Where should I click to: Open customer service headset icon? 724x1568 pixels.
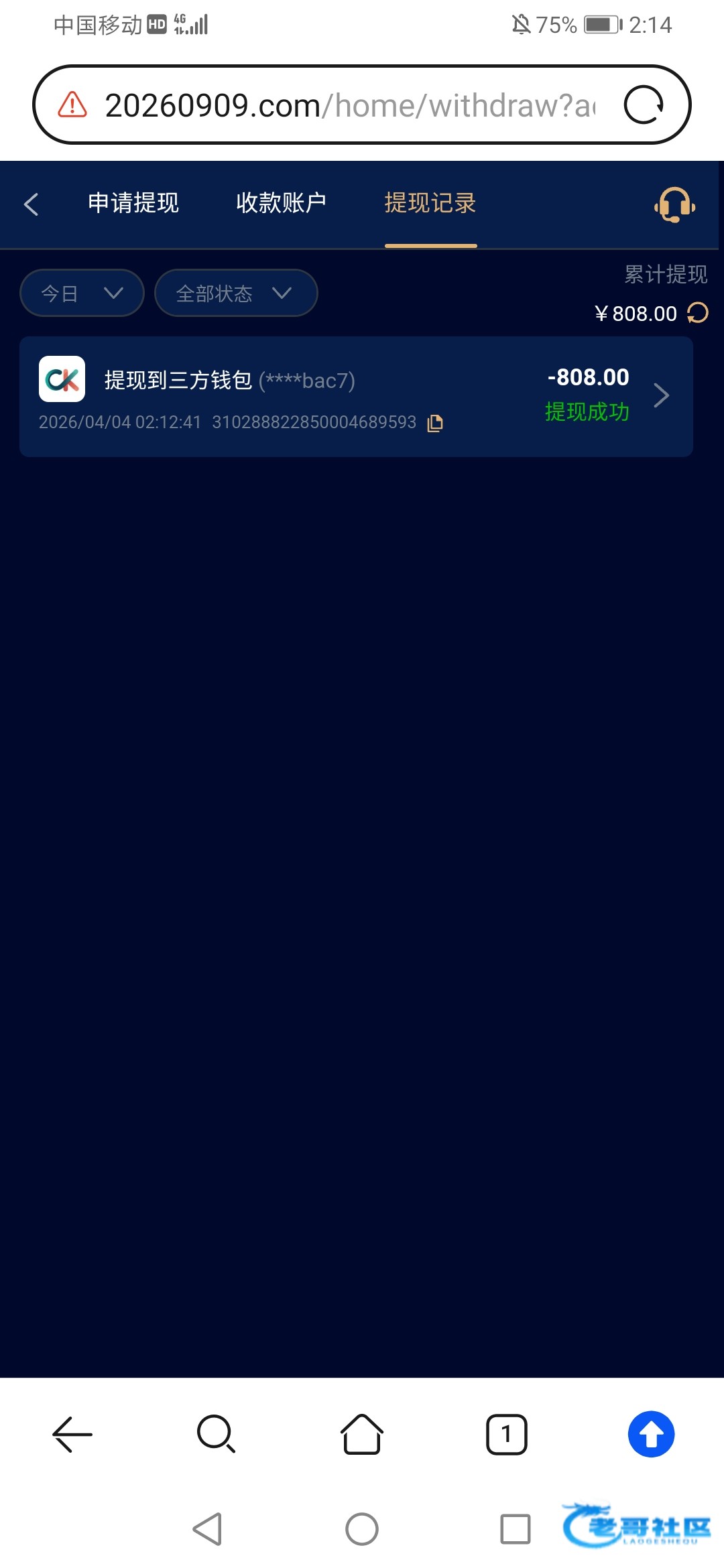674,204
